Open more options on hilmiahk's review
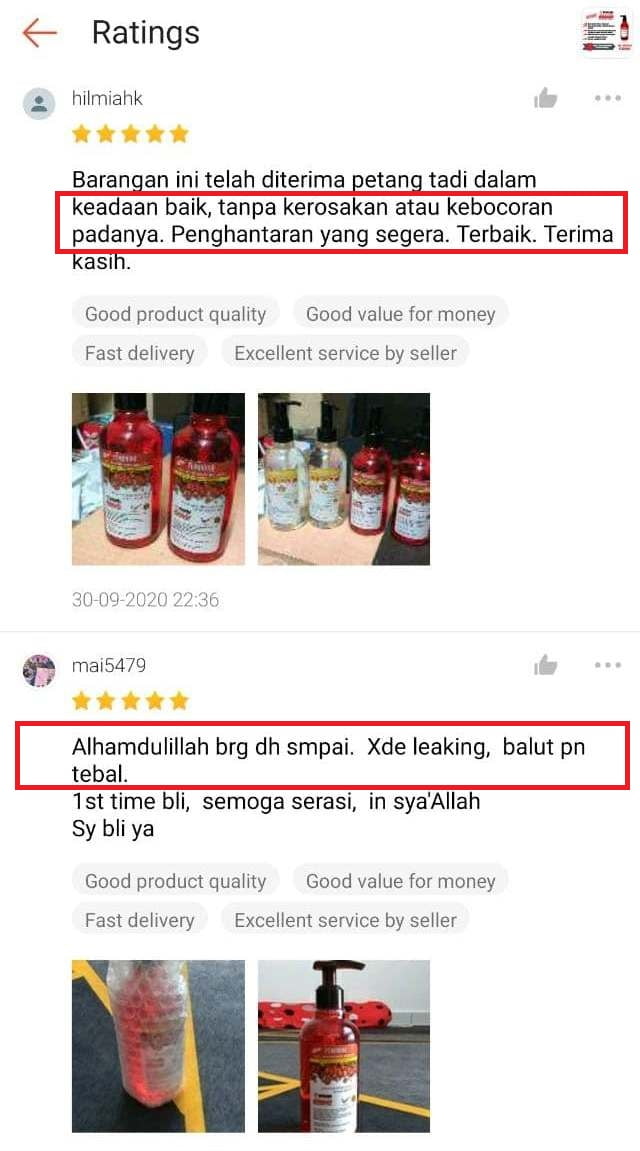This screenshot has height=1151, width=640. tap(608, 98)
